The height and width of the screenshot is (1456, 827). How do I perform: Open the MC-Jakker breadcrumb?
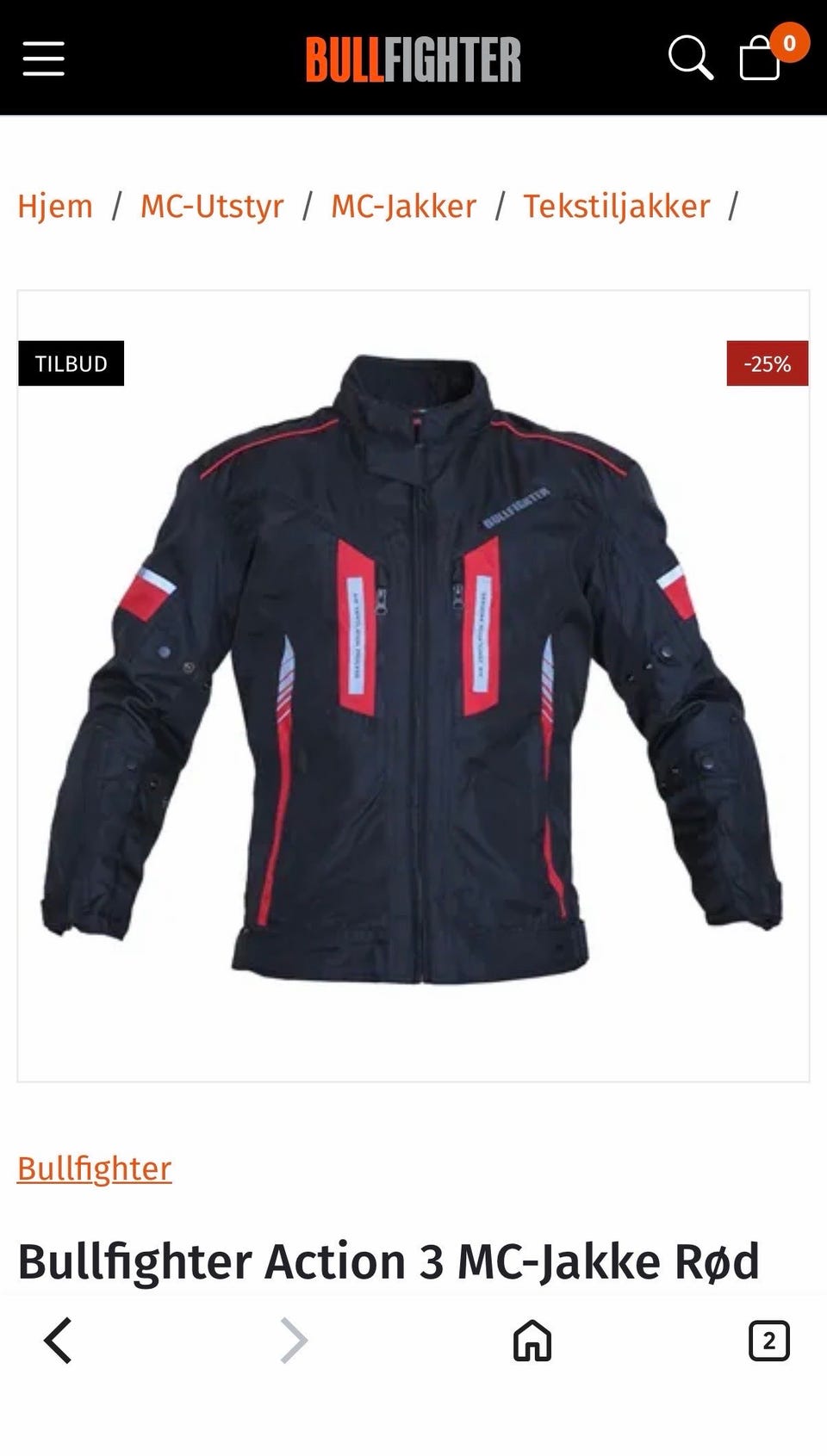(x=403, y=206)
